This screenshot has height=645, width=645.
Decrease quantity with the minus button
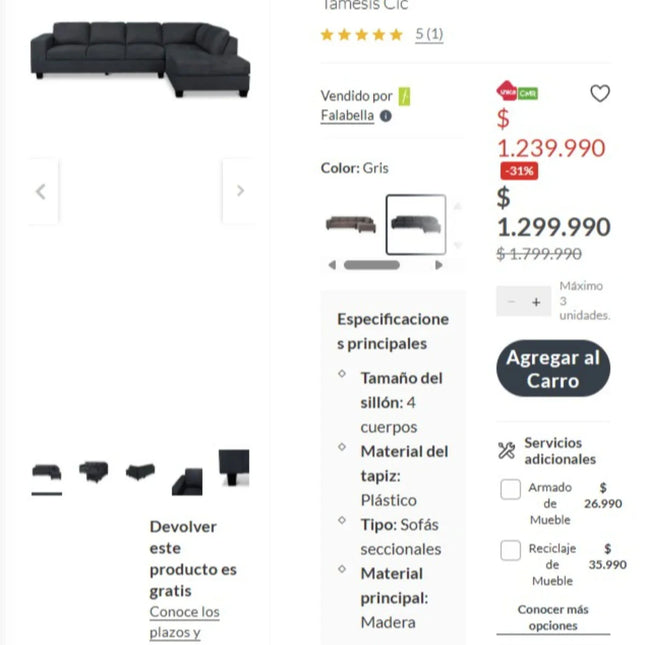[511, 302]
